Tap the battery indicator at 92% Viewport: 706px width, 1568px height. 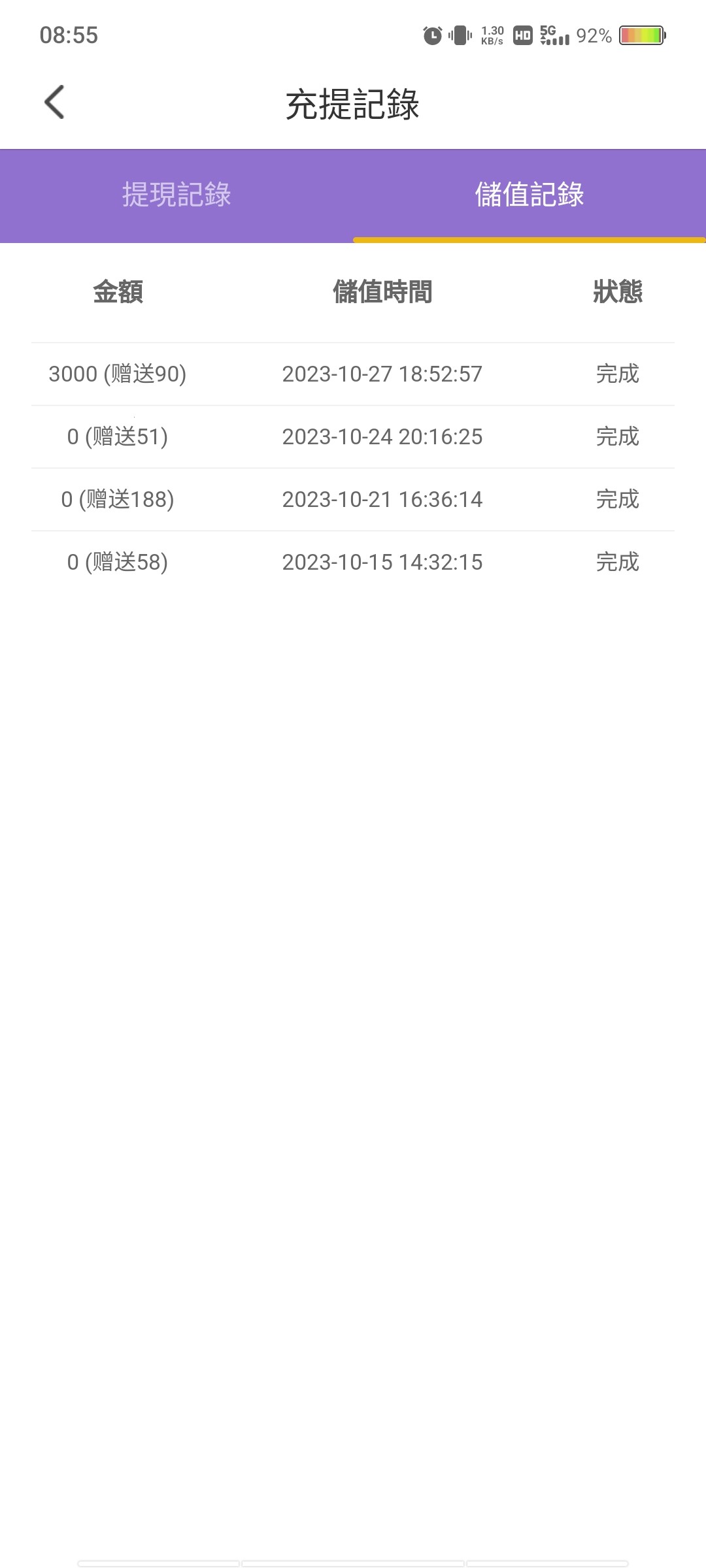point(637,36)
